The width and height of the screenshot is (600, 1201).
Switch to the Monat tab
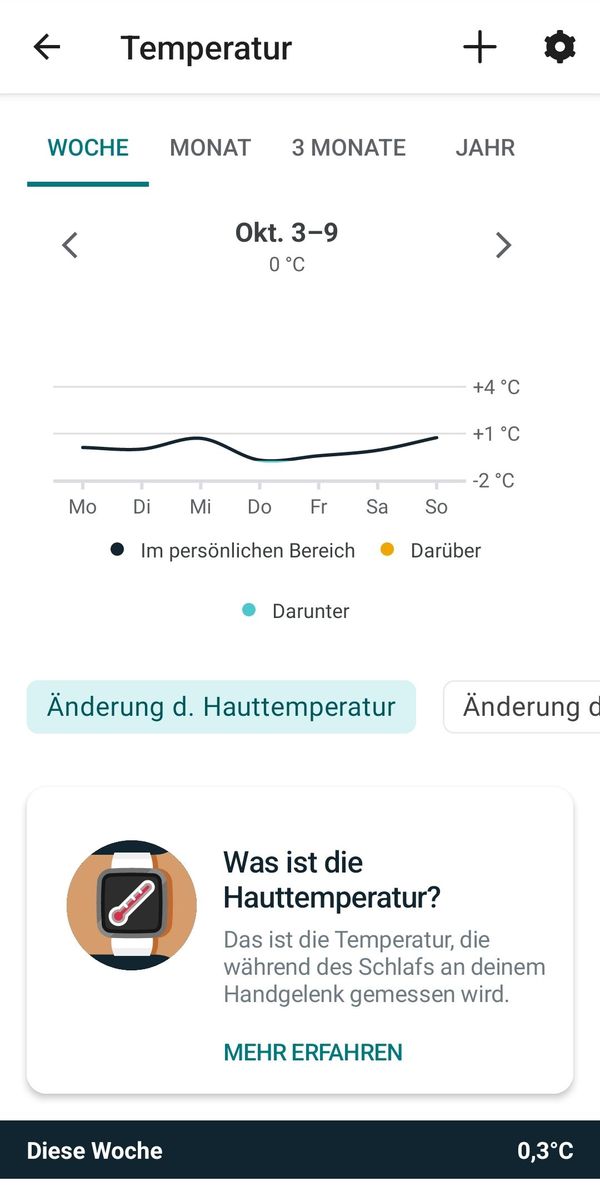pyautogui.click(x=210, y=148)
